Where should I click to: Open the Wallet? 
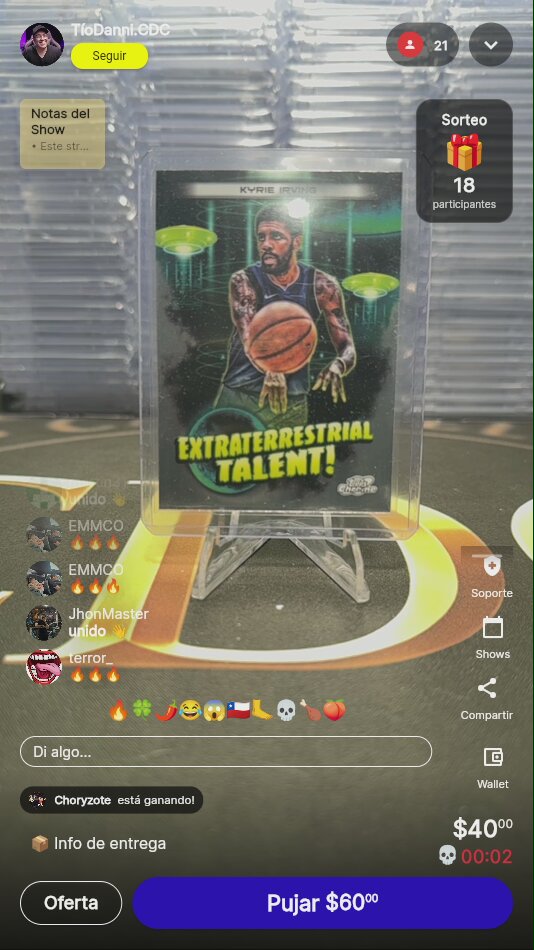coord(493,768)
